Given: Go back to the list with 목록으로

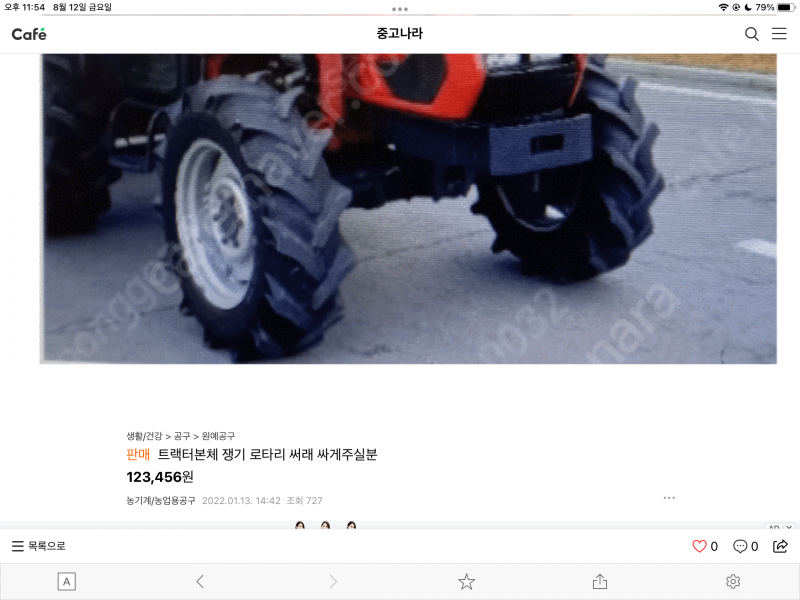Looking at the screenshot, I should [39, 546].
